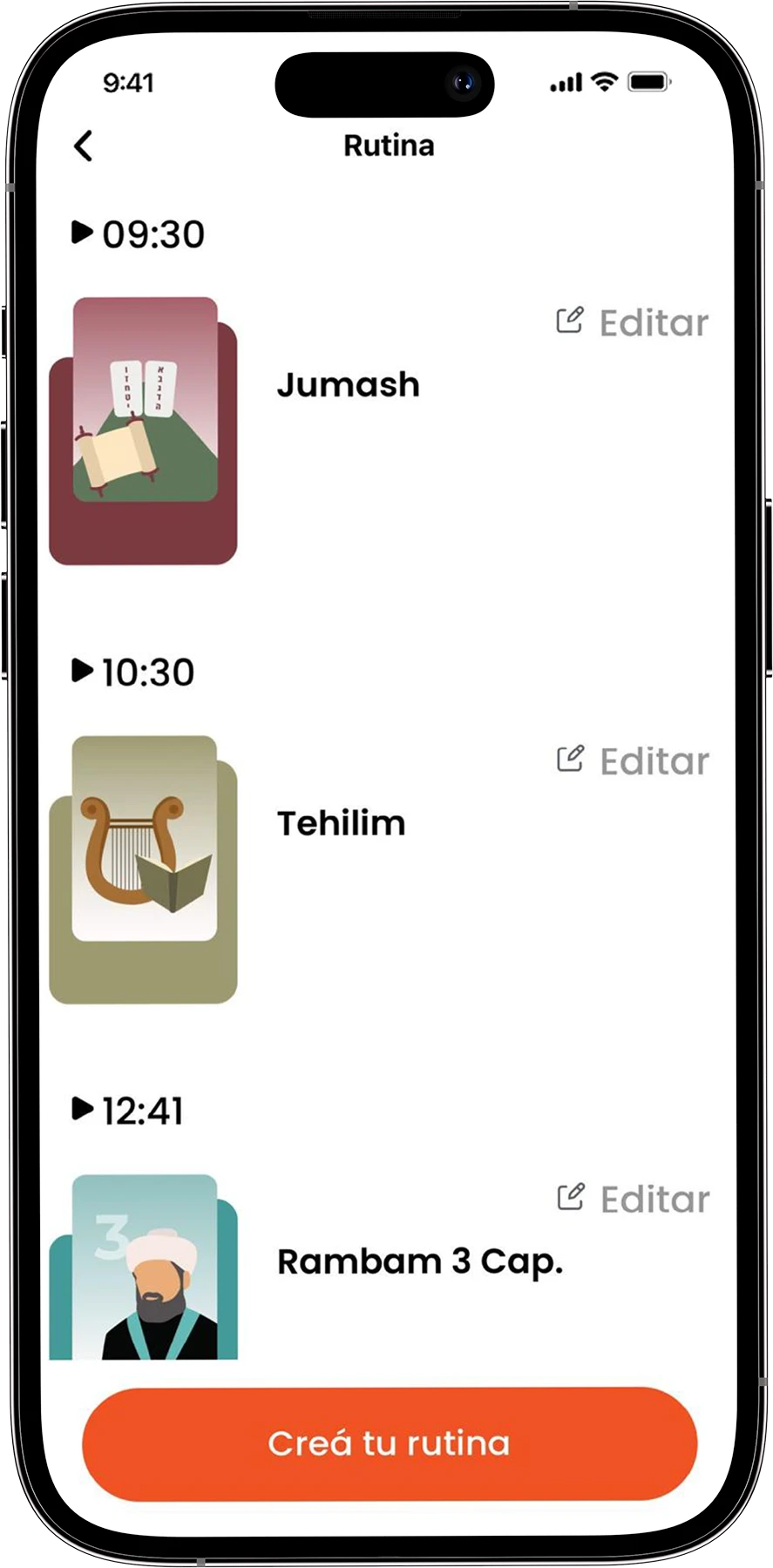Viewport: 773px width, 1568px height.
Task: Open the Tehilim card
Action: 145,868
